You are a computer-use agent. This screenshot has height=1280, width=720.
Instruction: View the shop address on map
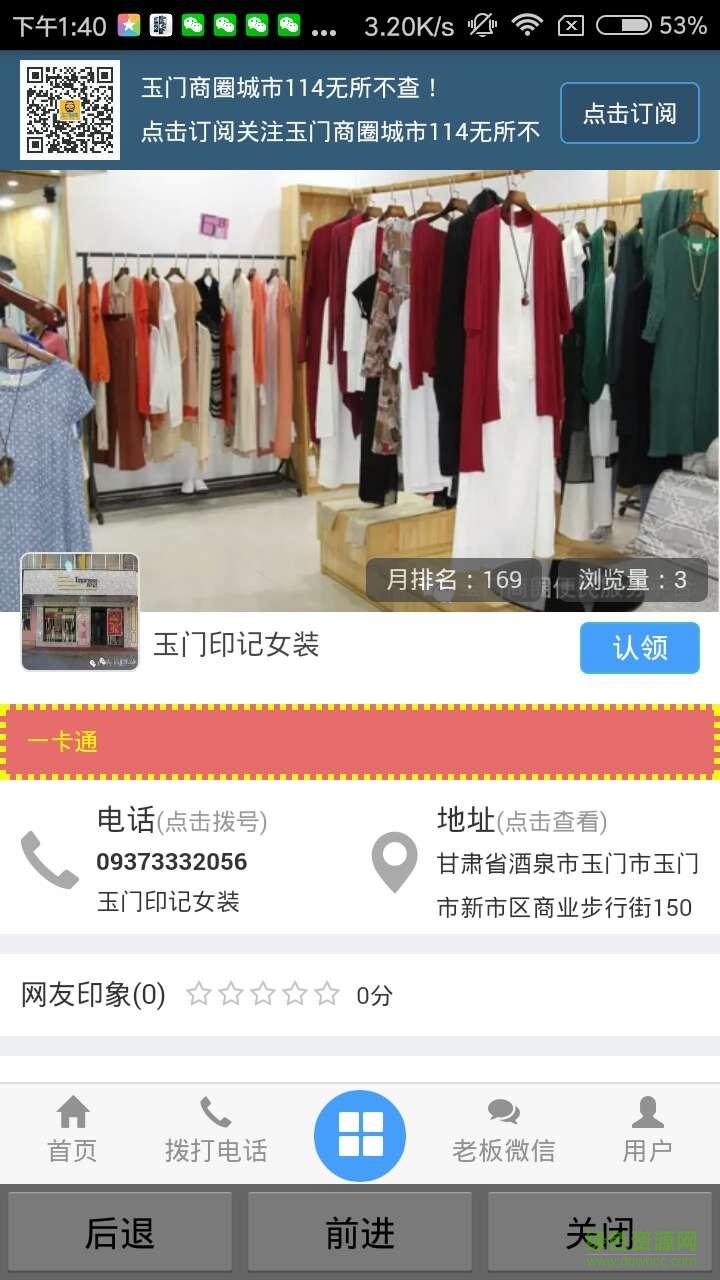click(566, 863)
